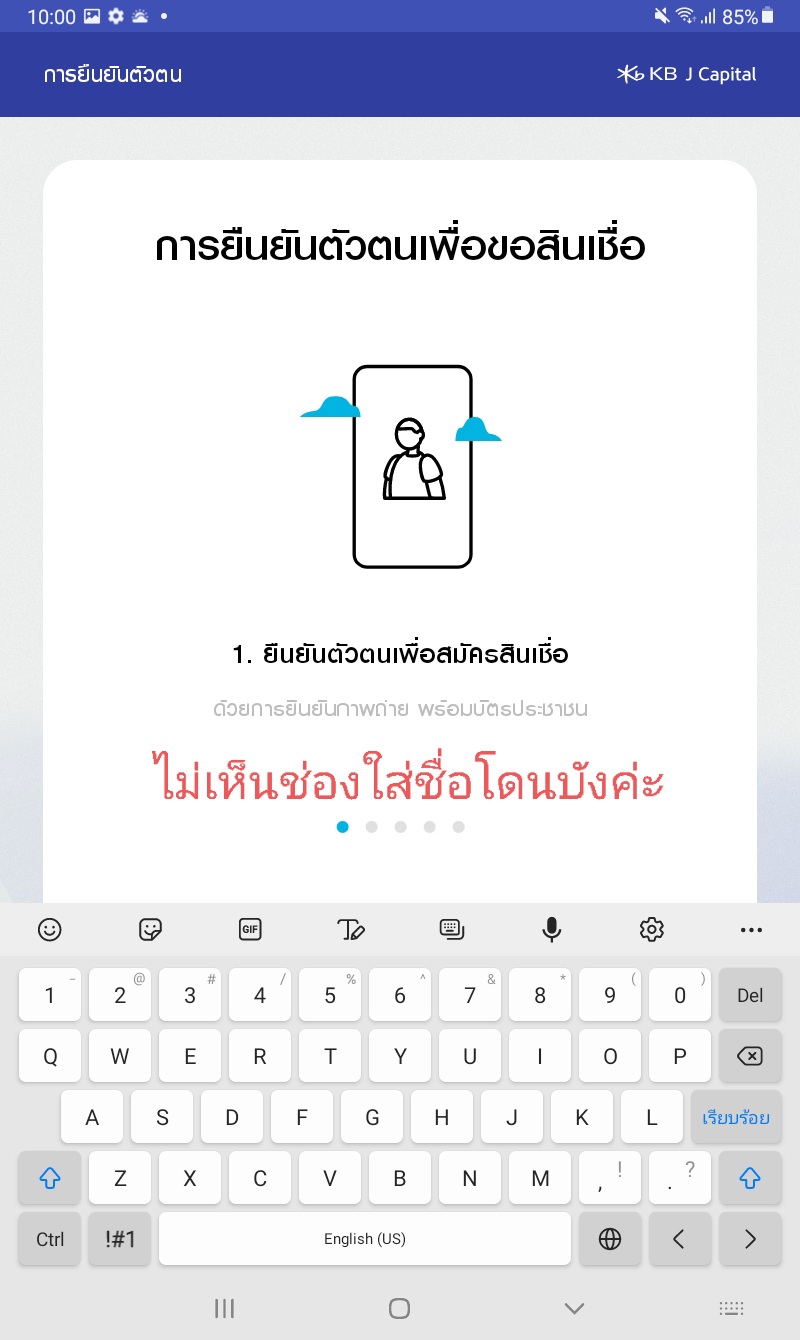Switch keyboard language with globe key
This screenshot has width=800, height=1340.
pos(610,1239)
